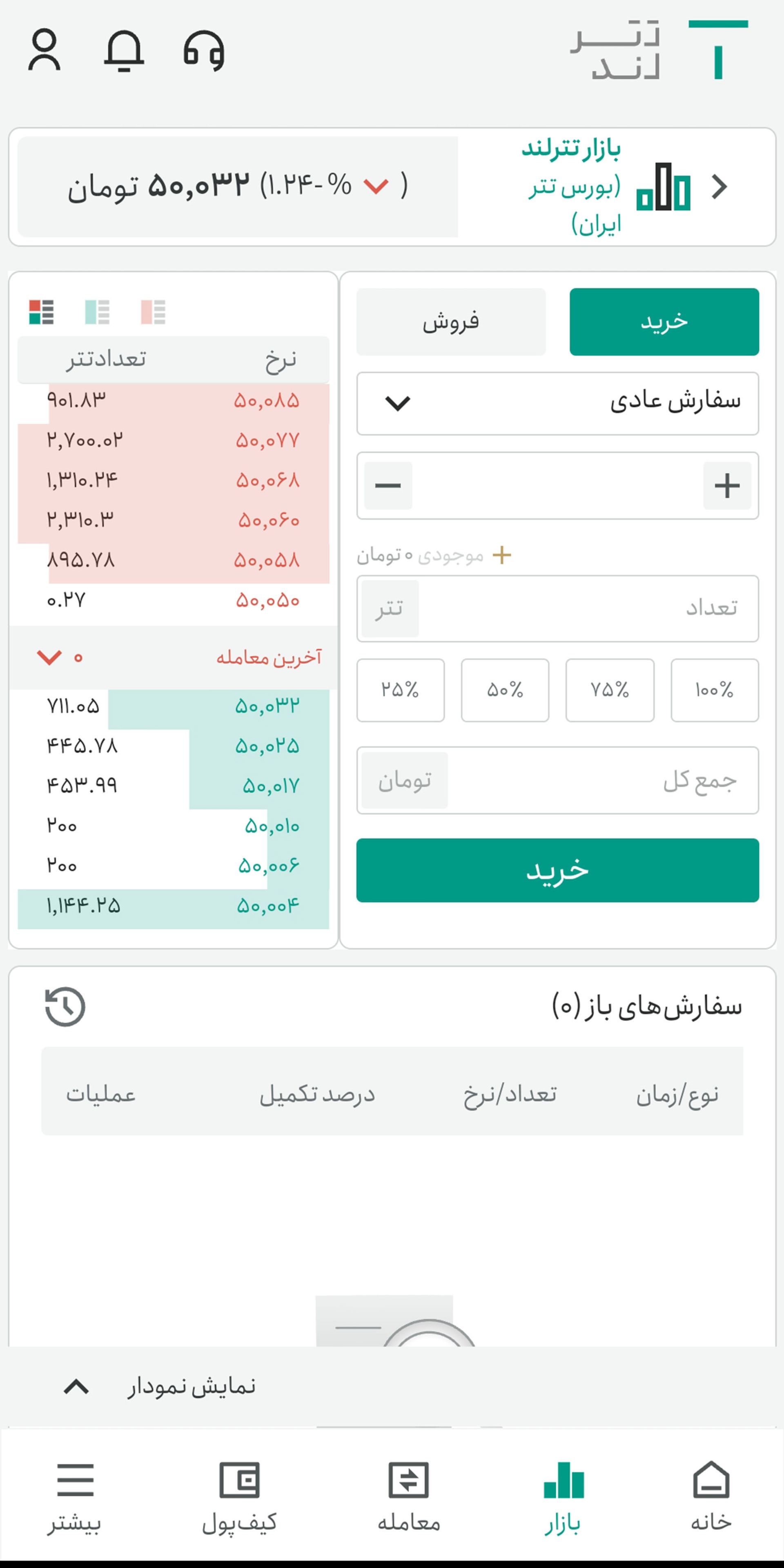
Task: Increase the price with the plus stepper
Action: click(727, 486)
